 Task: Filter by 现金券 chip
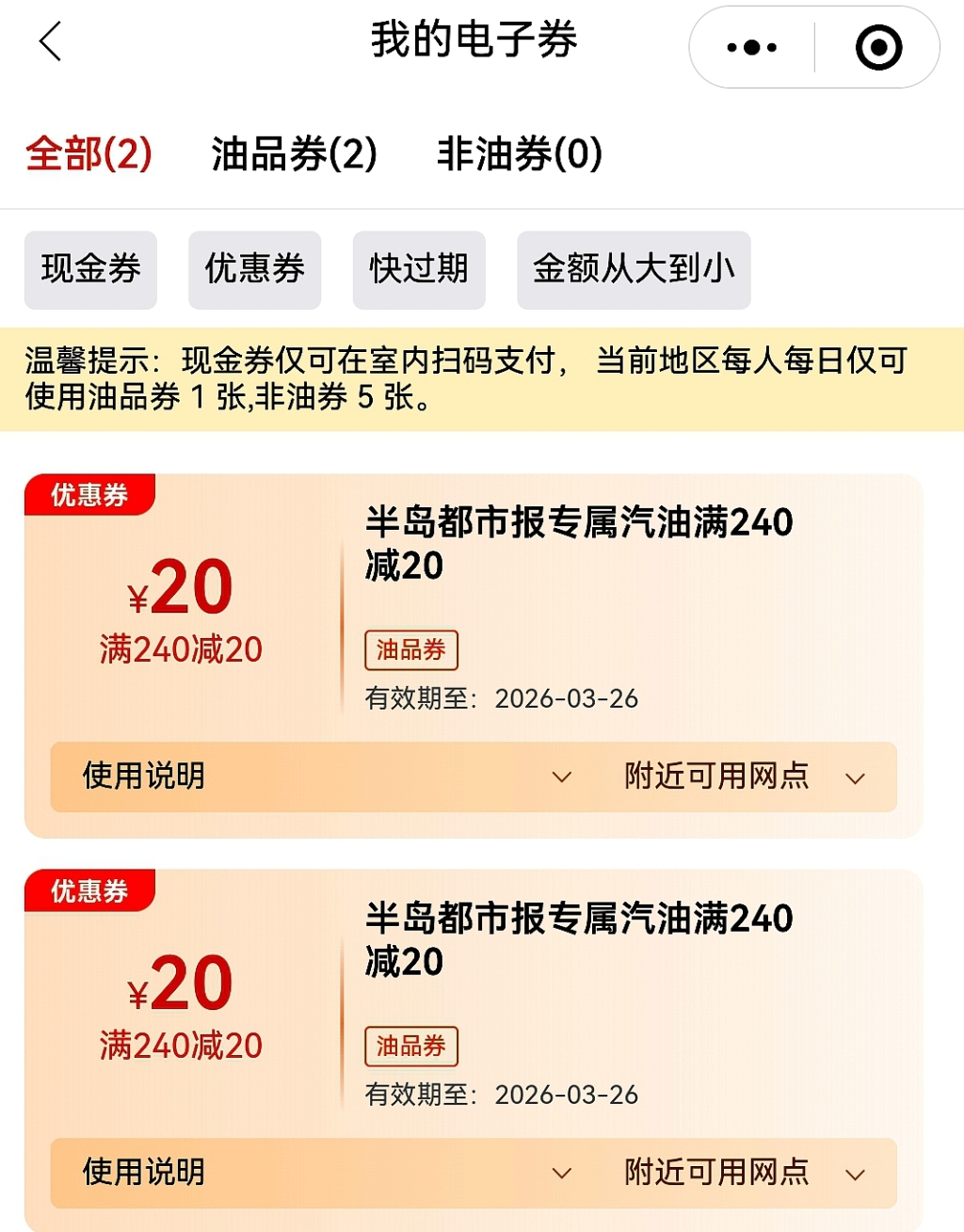pyautogui.click(x=90, y=269)
